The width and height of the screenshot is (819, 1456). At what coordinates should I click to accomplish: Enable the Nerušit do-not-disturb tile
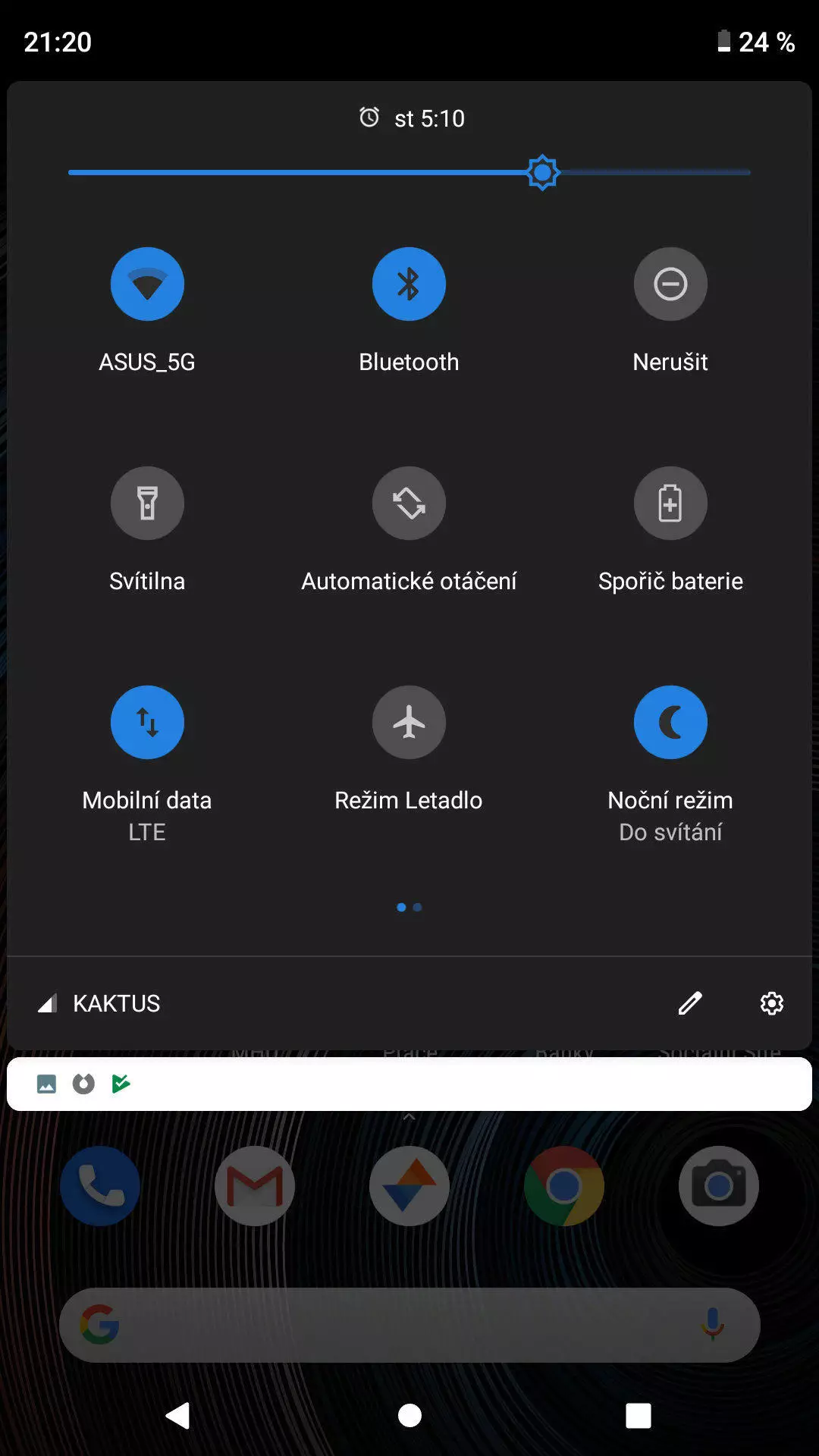pyautogui.click(x=670, y=284)
